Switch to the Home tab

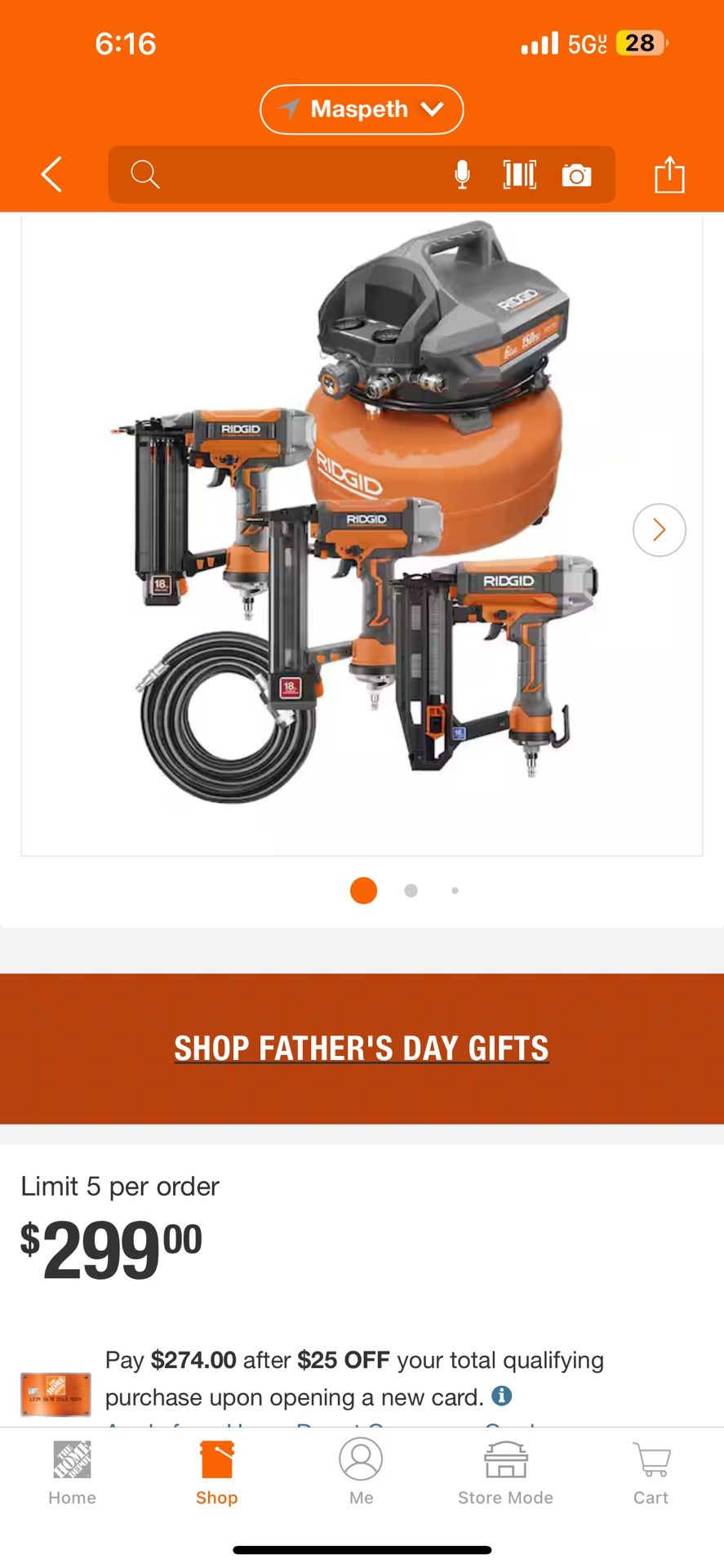point(72,1473)
